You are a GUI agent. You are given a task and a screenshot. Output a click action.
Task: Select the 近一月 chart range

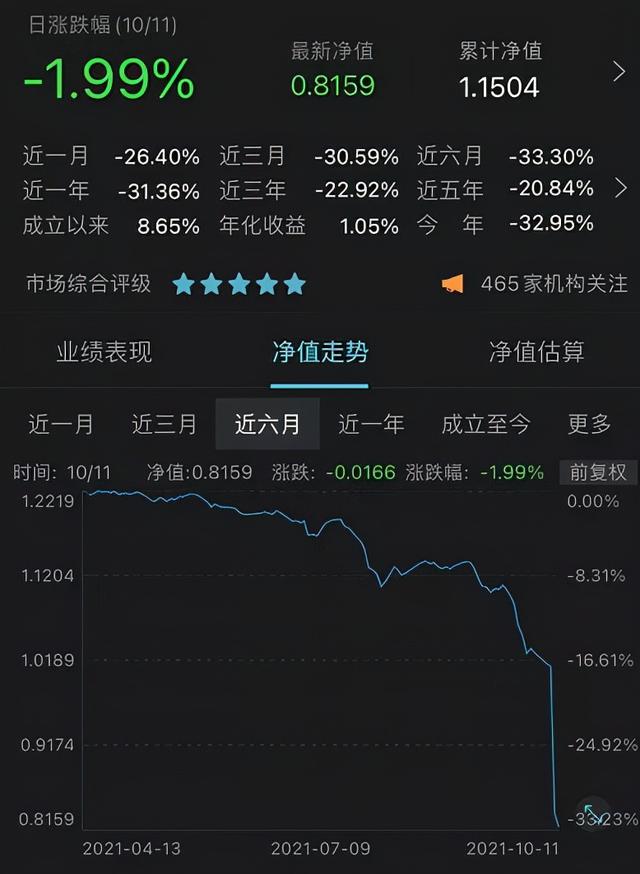click(61, 424)
